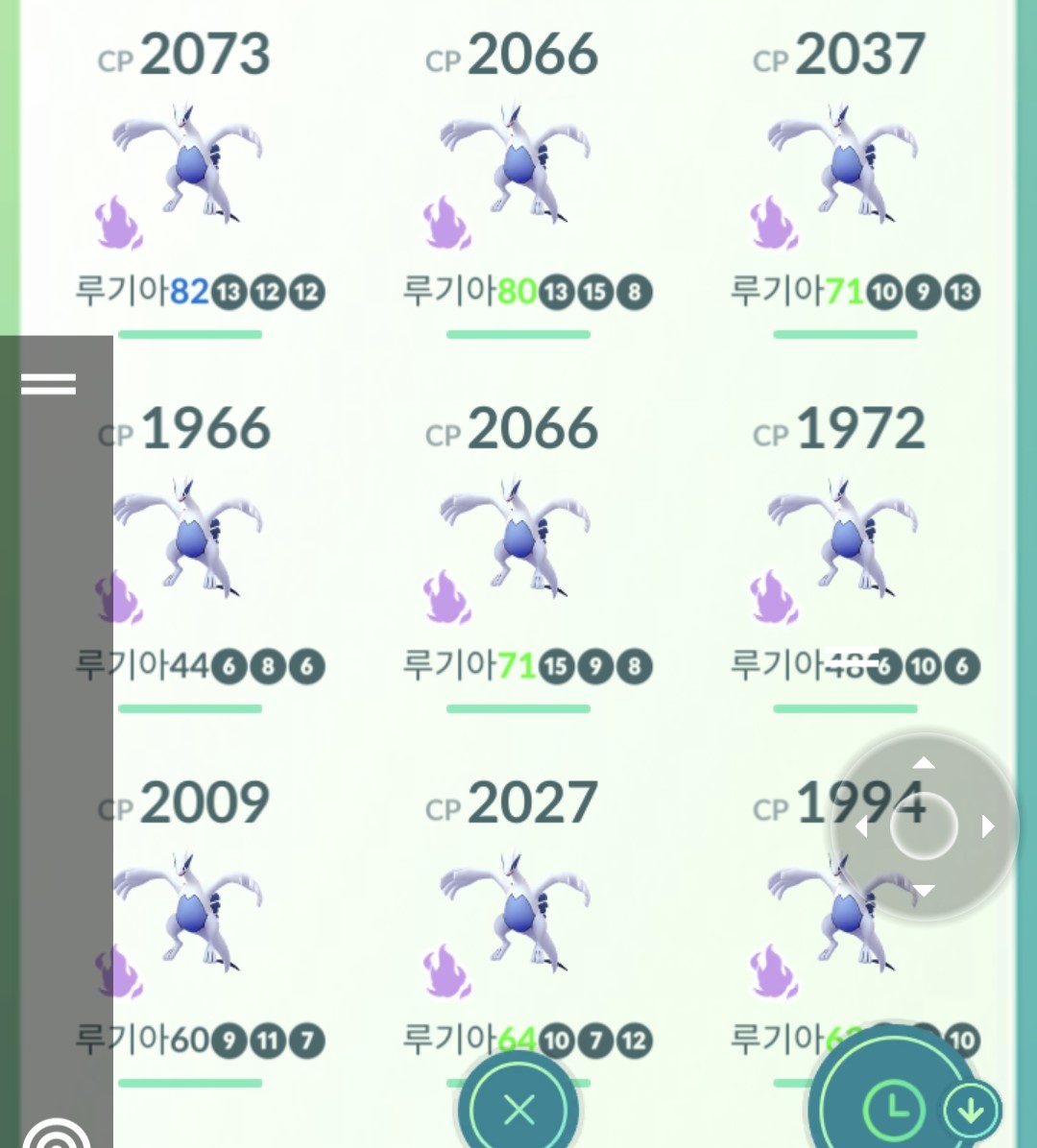Expand the overlay side panel handle
Image resolution: width=1037 pixels, height=1148 pixels.
(48, 384)
